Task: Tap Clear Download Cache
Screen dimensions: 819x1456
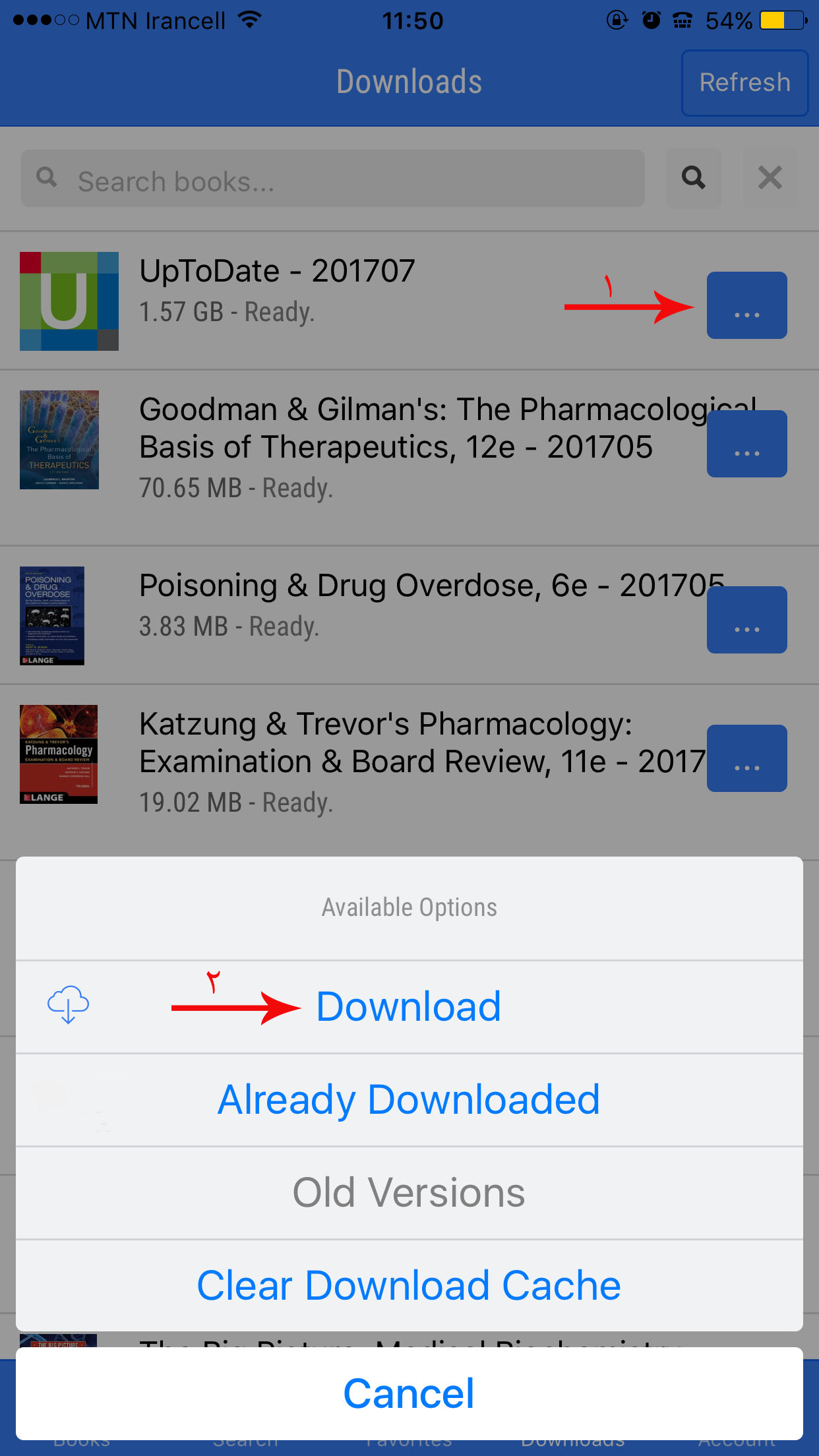Action: (x=409, y=1286)
